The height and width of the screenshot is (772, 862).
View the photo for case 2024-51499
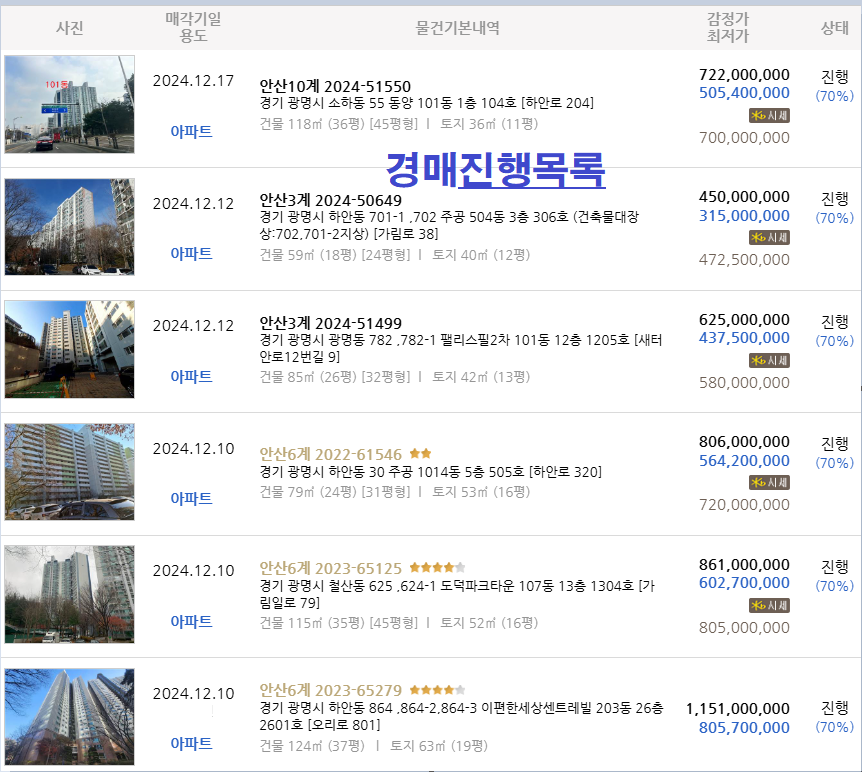(69, 349)
